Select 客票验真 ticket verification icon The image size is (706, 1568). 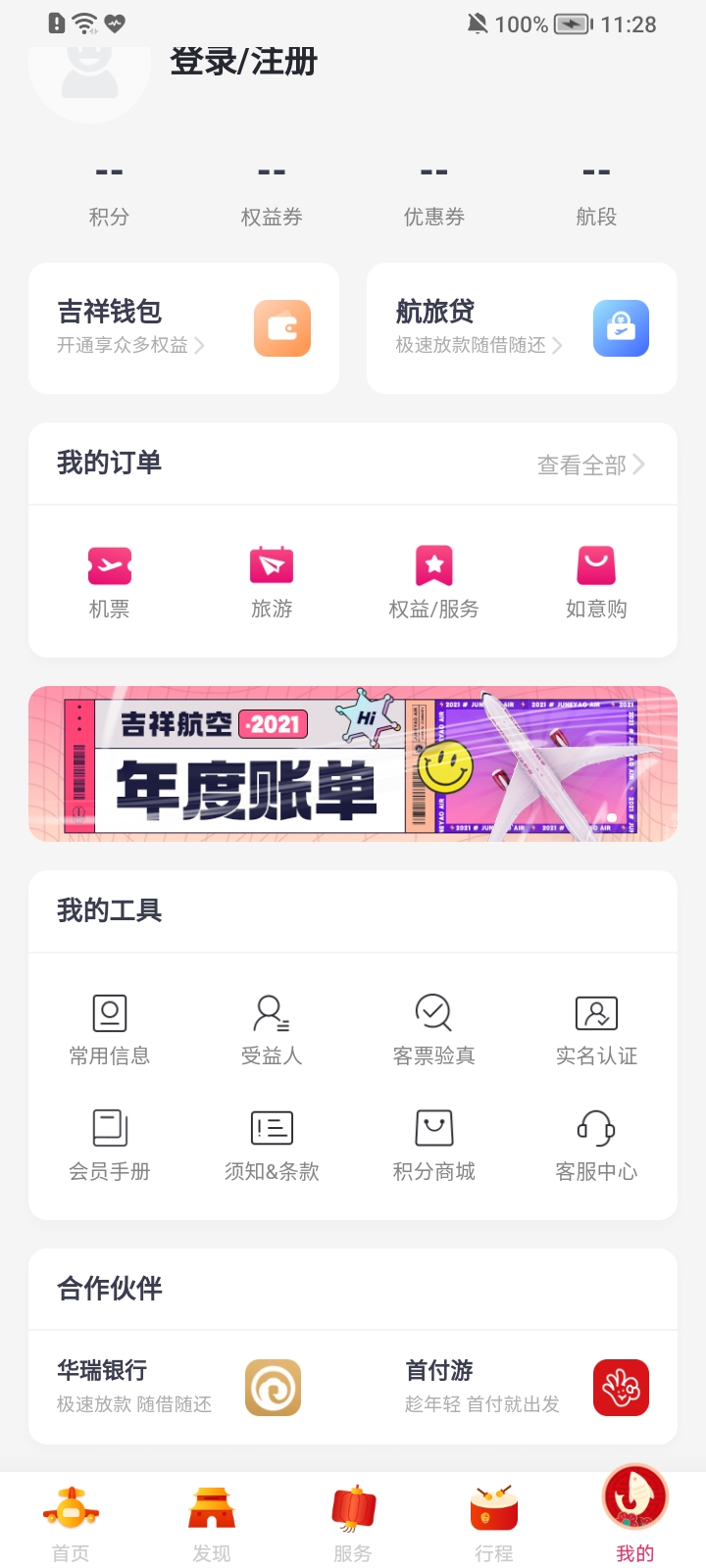click(x=433, y=1012)
